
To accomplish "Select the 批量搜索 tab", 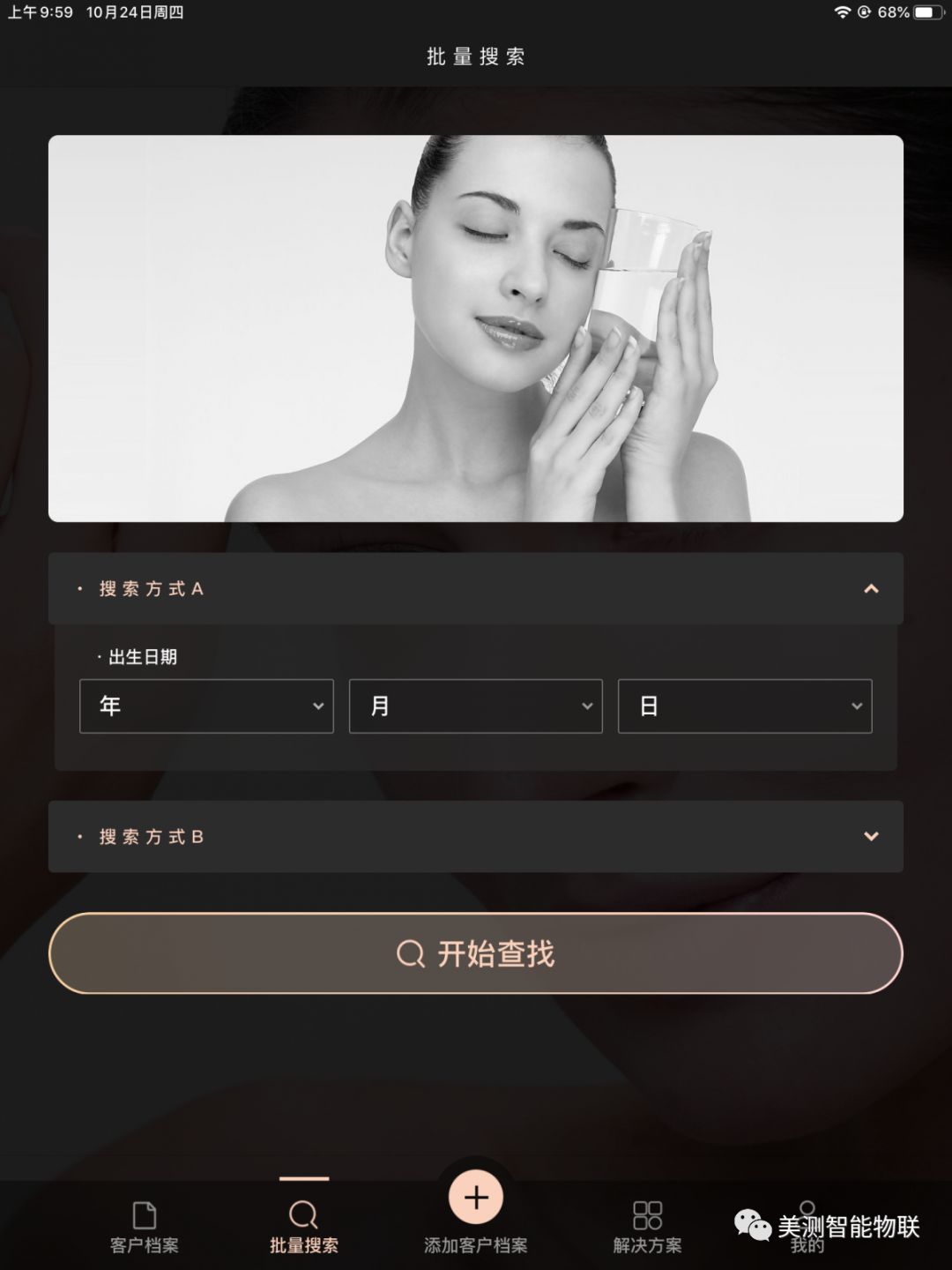I will pos(304,1227).
